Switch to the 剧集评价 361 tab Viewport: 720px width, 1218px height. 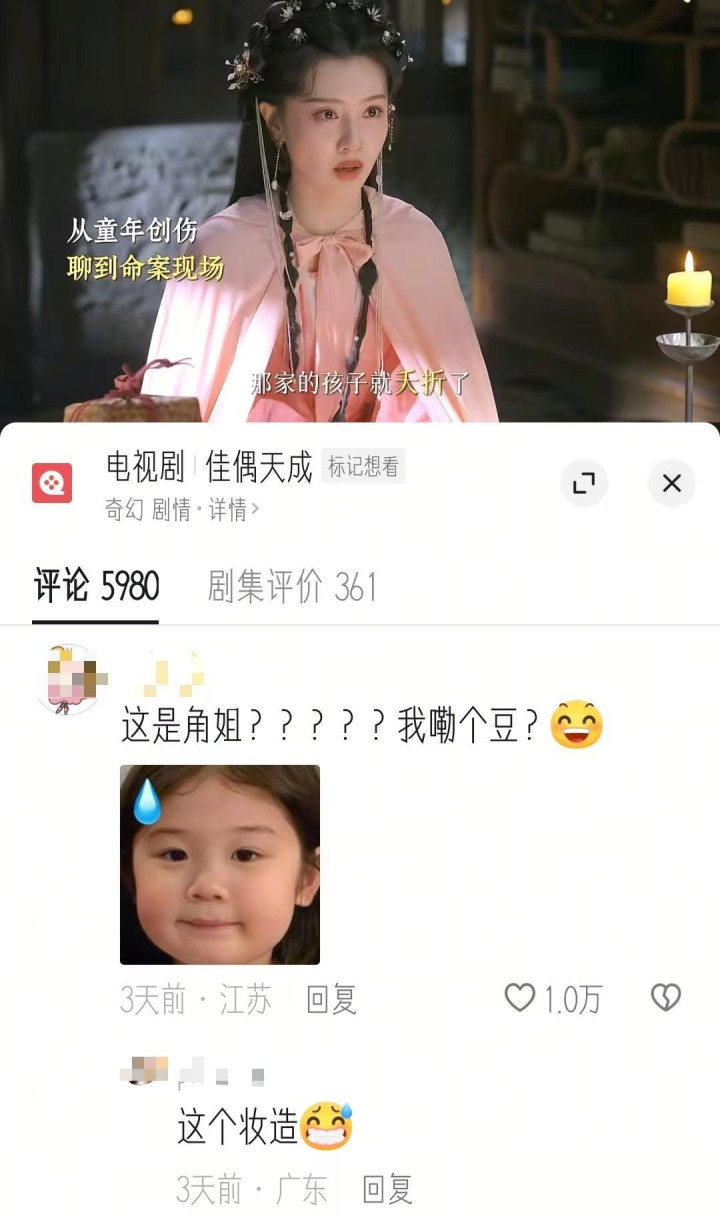tap(292, 587)
